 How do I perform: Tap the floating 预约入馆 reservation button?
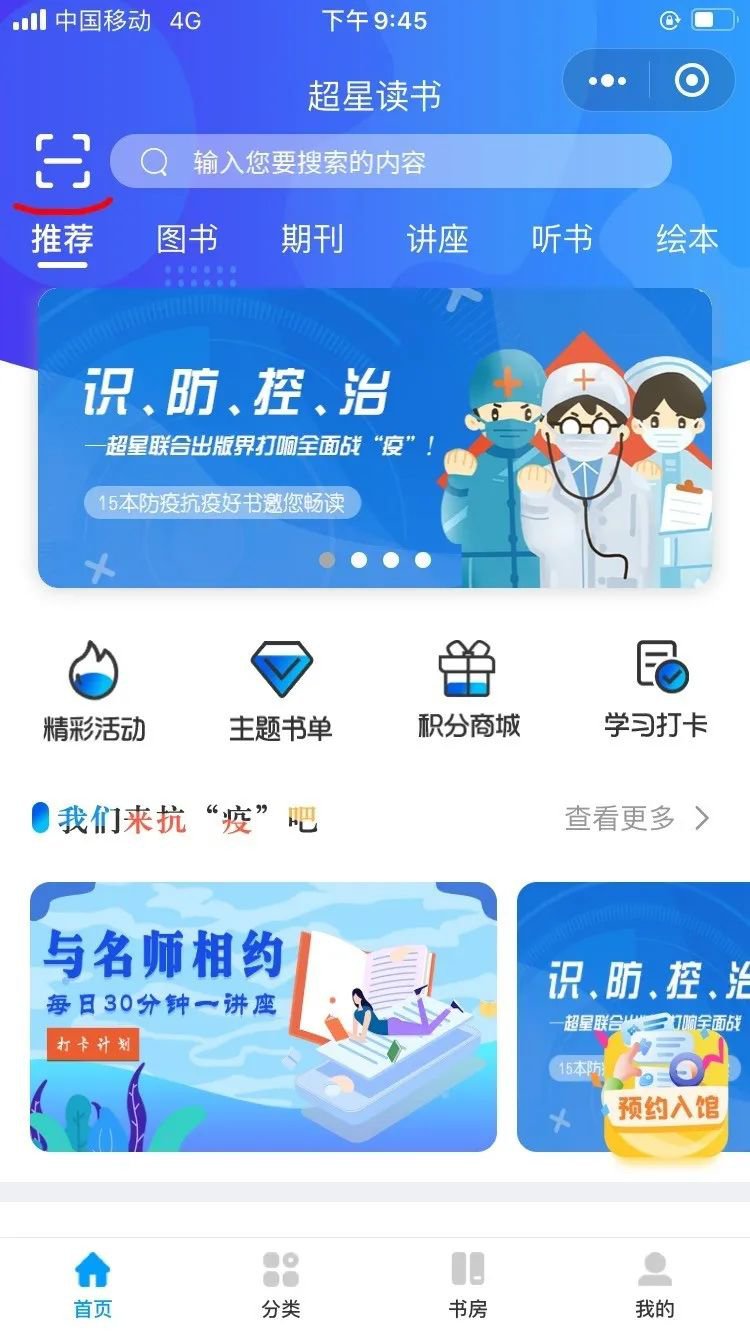point(667,1097)
